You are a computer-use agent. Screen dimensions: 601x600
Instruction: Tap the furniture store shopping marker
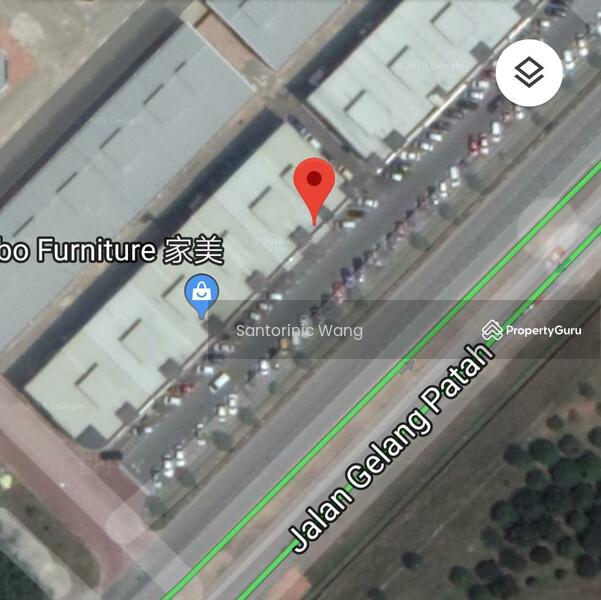(203, 294)
